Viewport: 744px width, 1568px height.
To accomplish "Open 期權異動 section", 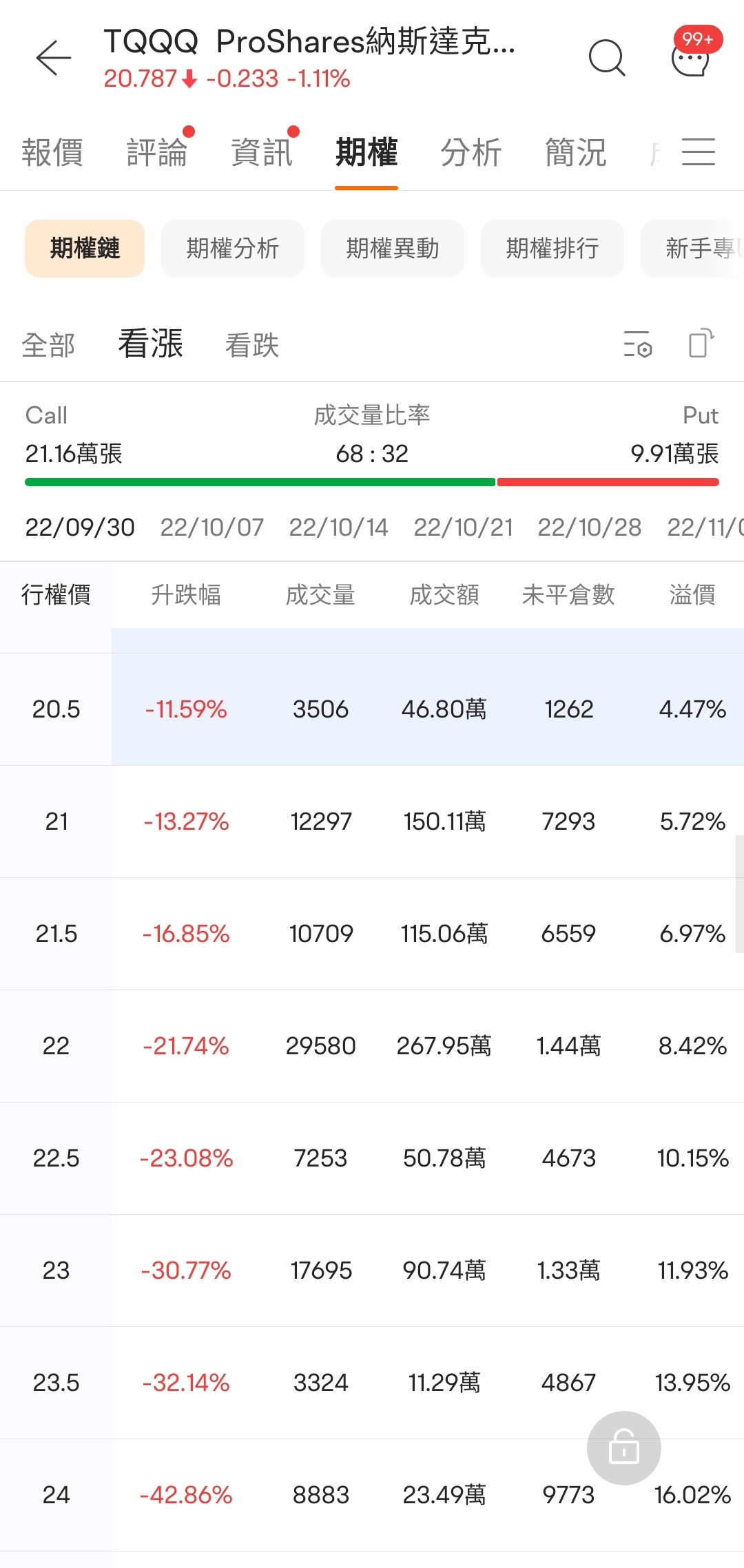I will click(x=392, y=249).
